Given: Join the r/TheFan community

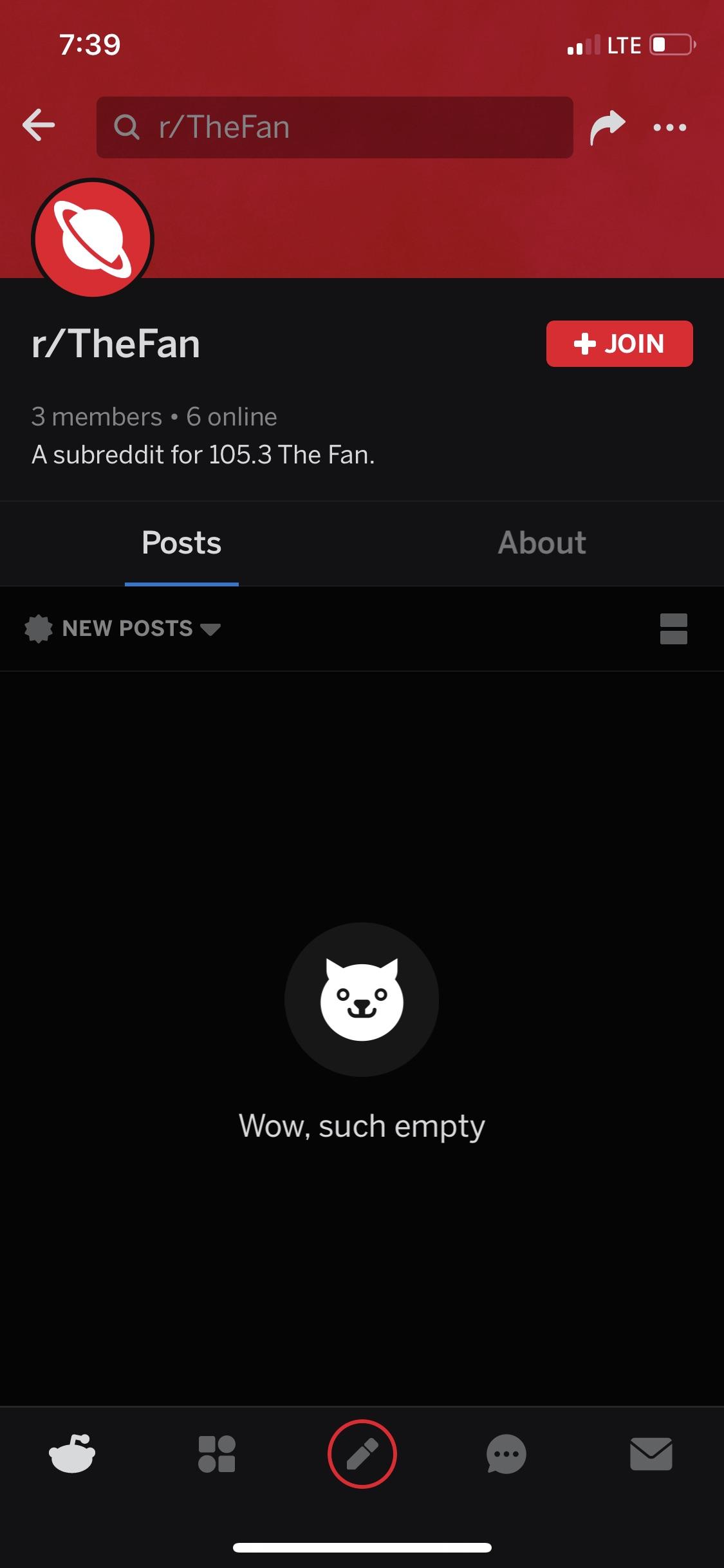Looking at the screenshot, I should pos(619,344).
